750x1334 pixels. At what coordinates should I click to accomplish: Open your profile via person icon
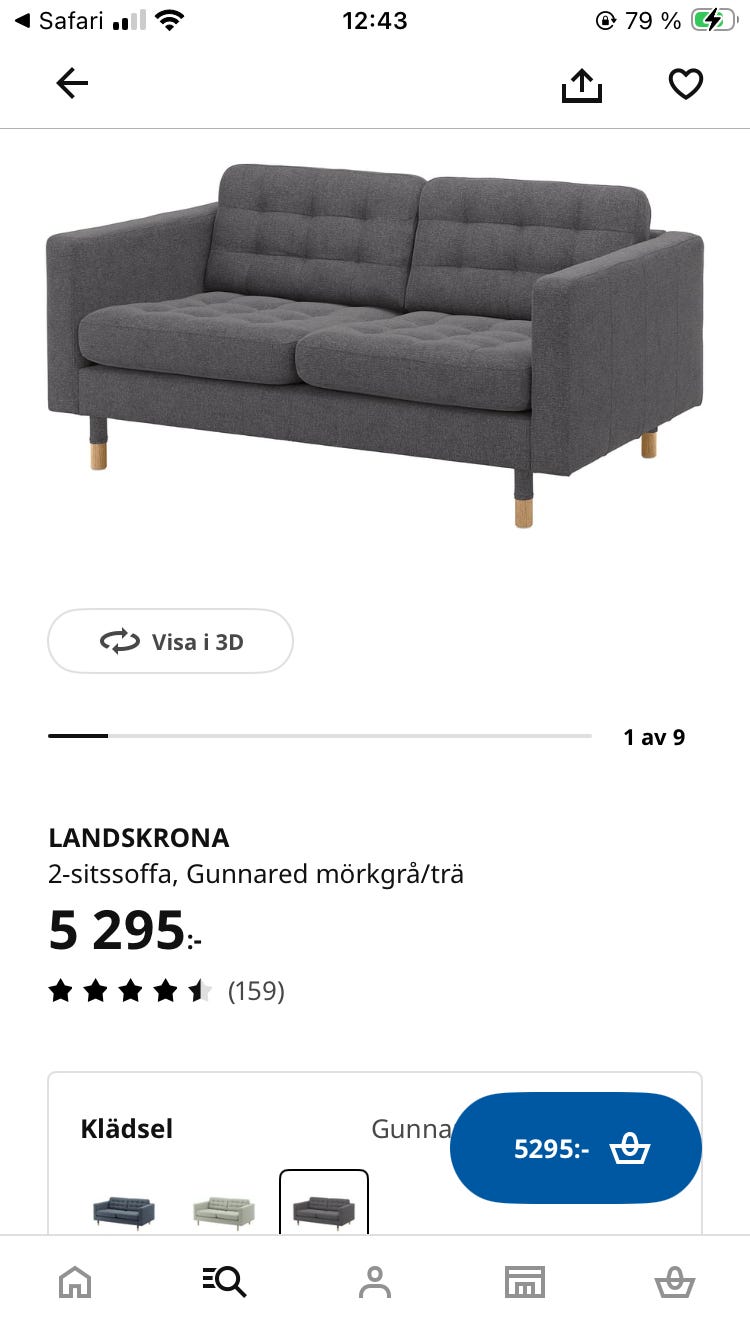click(375, 1281)
